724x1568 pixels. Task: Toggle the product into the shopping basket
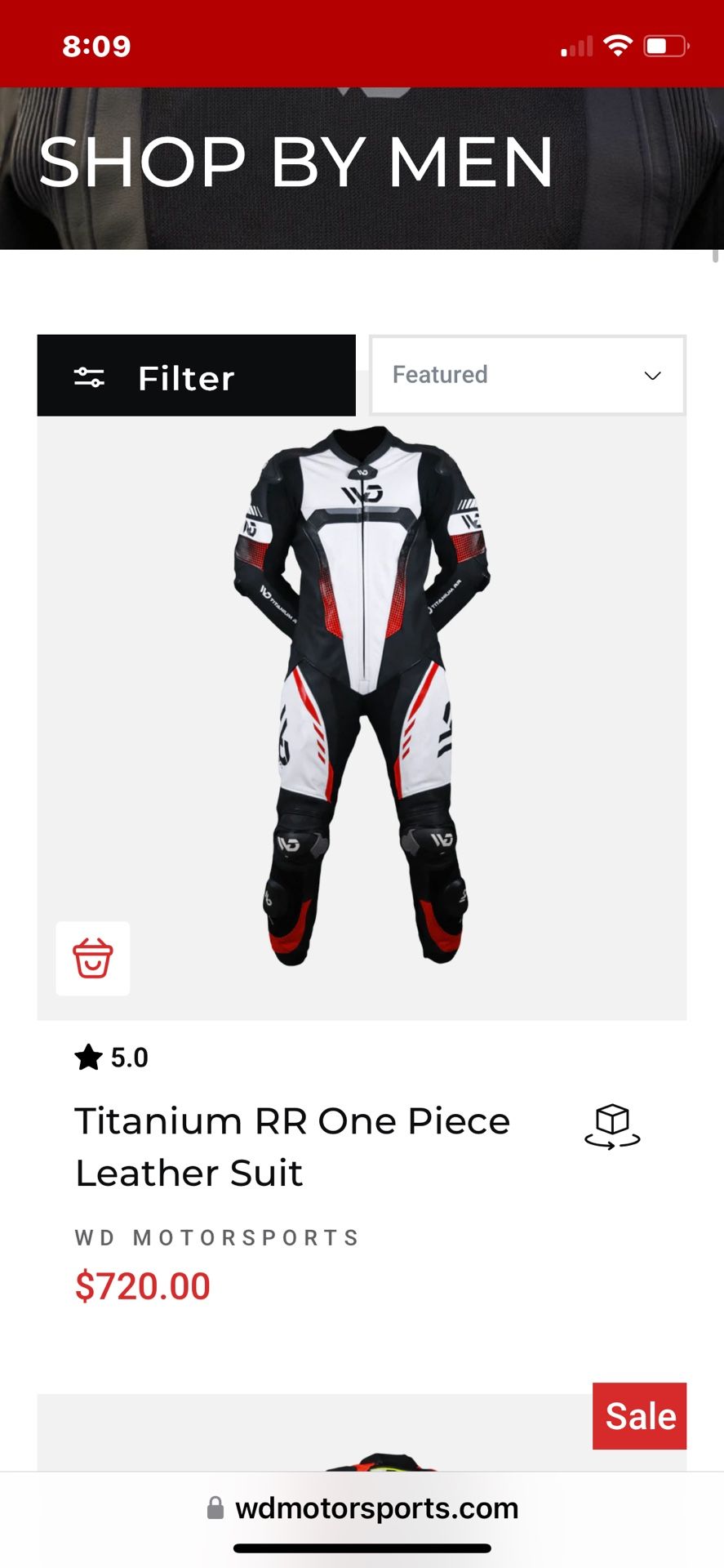92,959
